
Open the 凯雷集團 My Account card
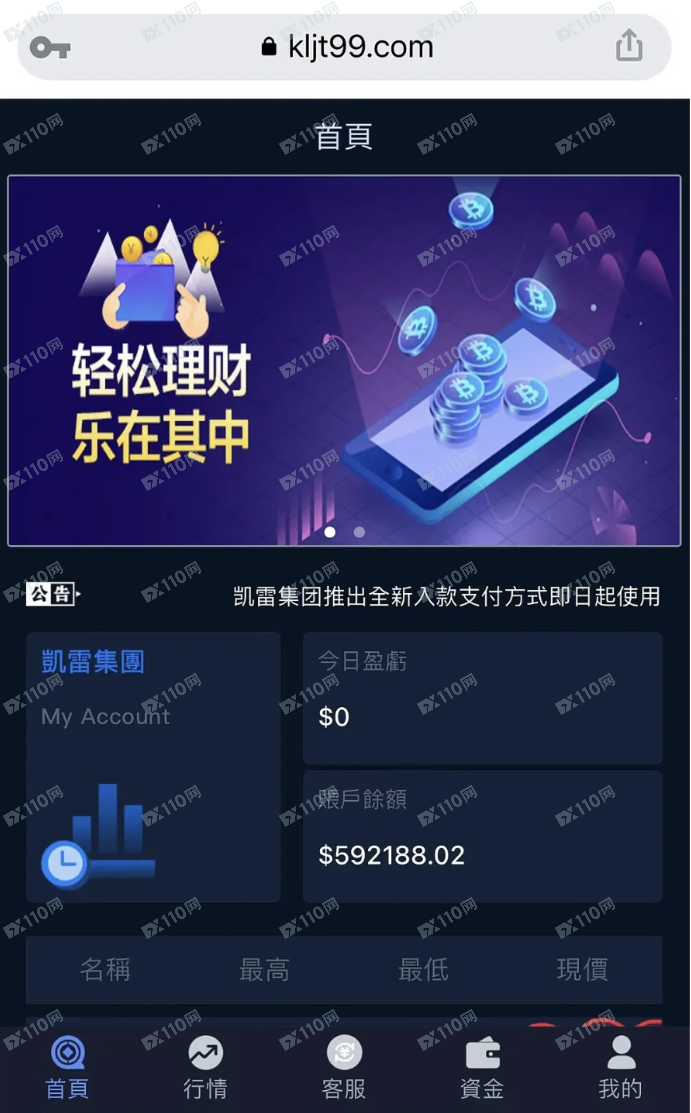tap(153, 766)
